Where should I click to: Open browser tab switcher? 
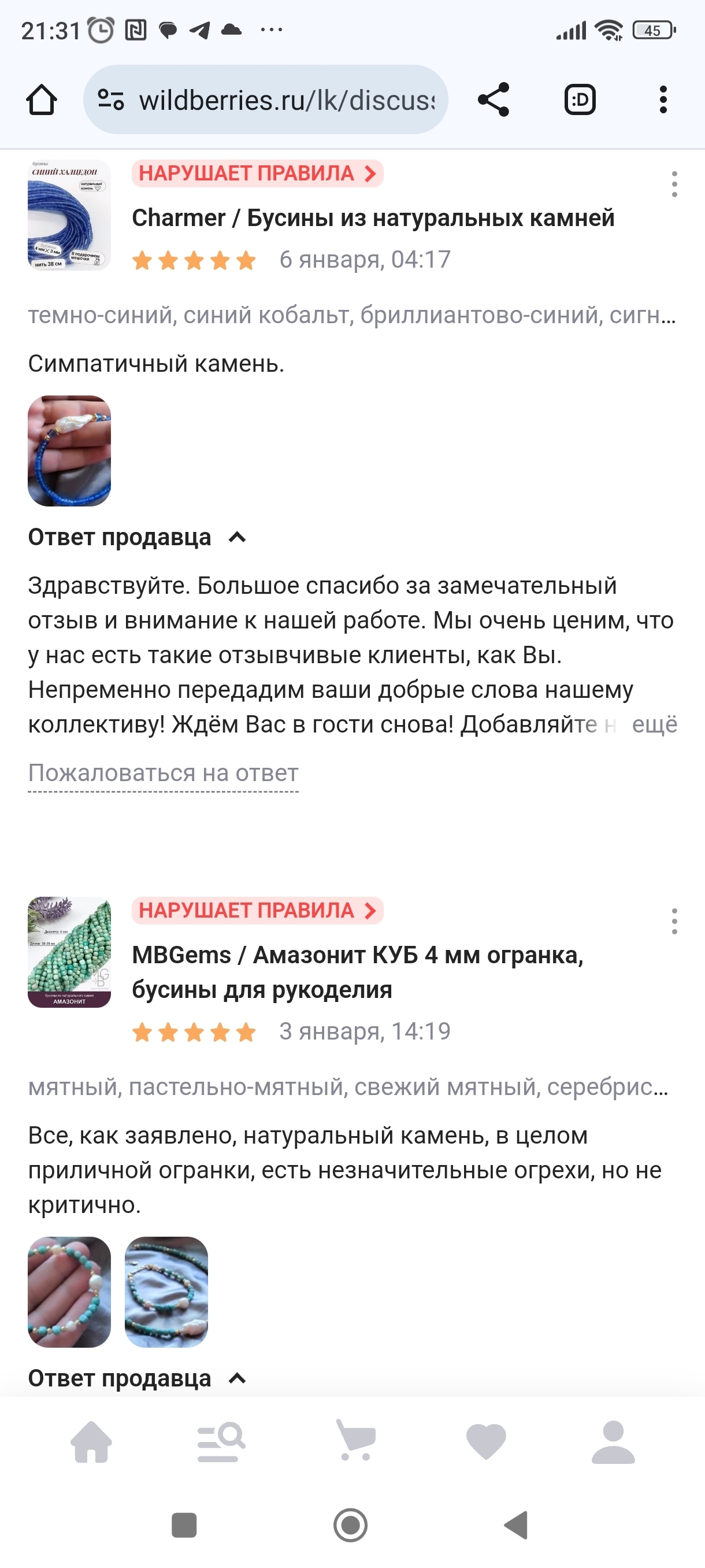click(580, 100)
